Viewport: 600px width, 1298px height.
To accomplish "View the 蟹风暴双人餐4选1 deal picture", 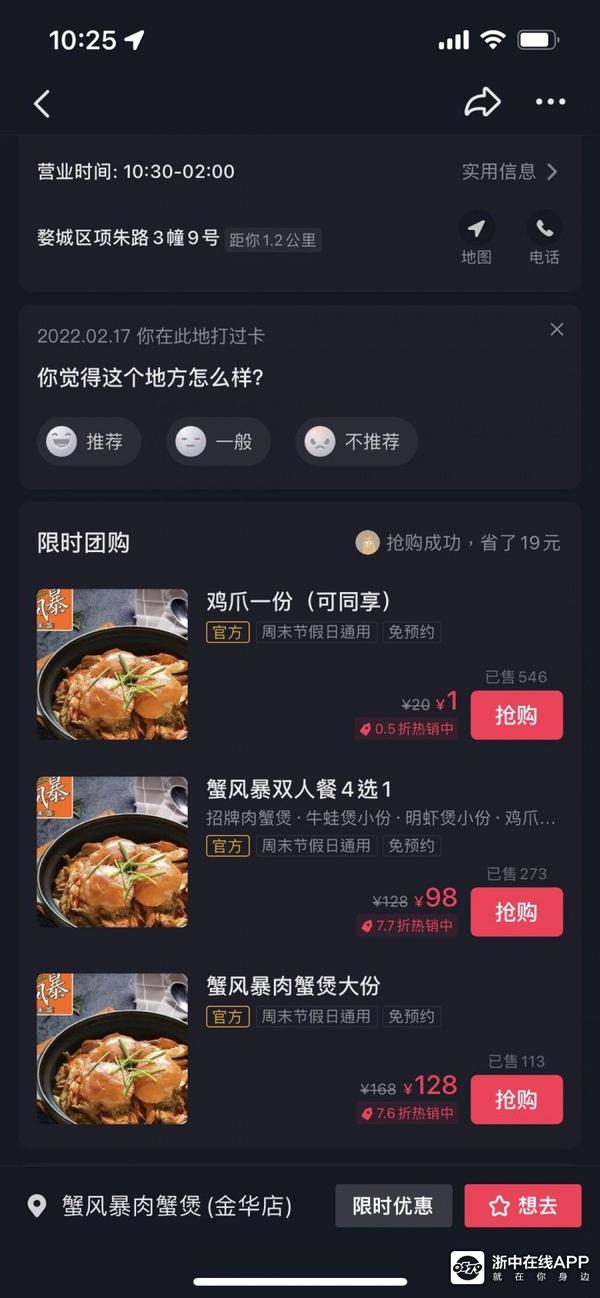I will 112,852.
